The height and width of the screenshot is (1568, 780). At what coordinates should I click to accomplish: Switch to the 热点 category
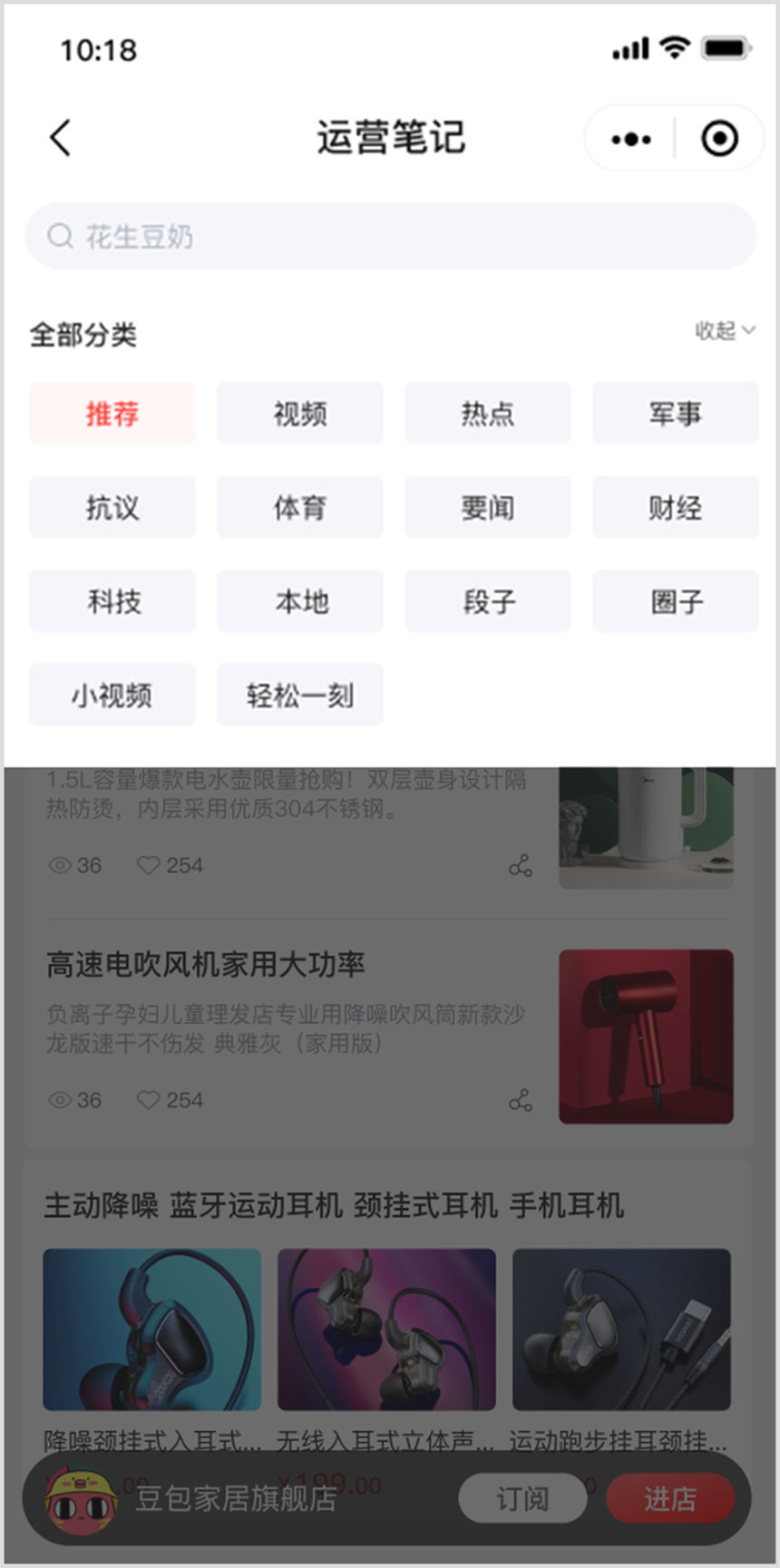tap(488, 414)
